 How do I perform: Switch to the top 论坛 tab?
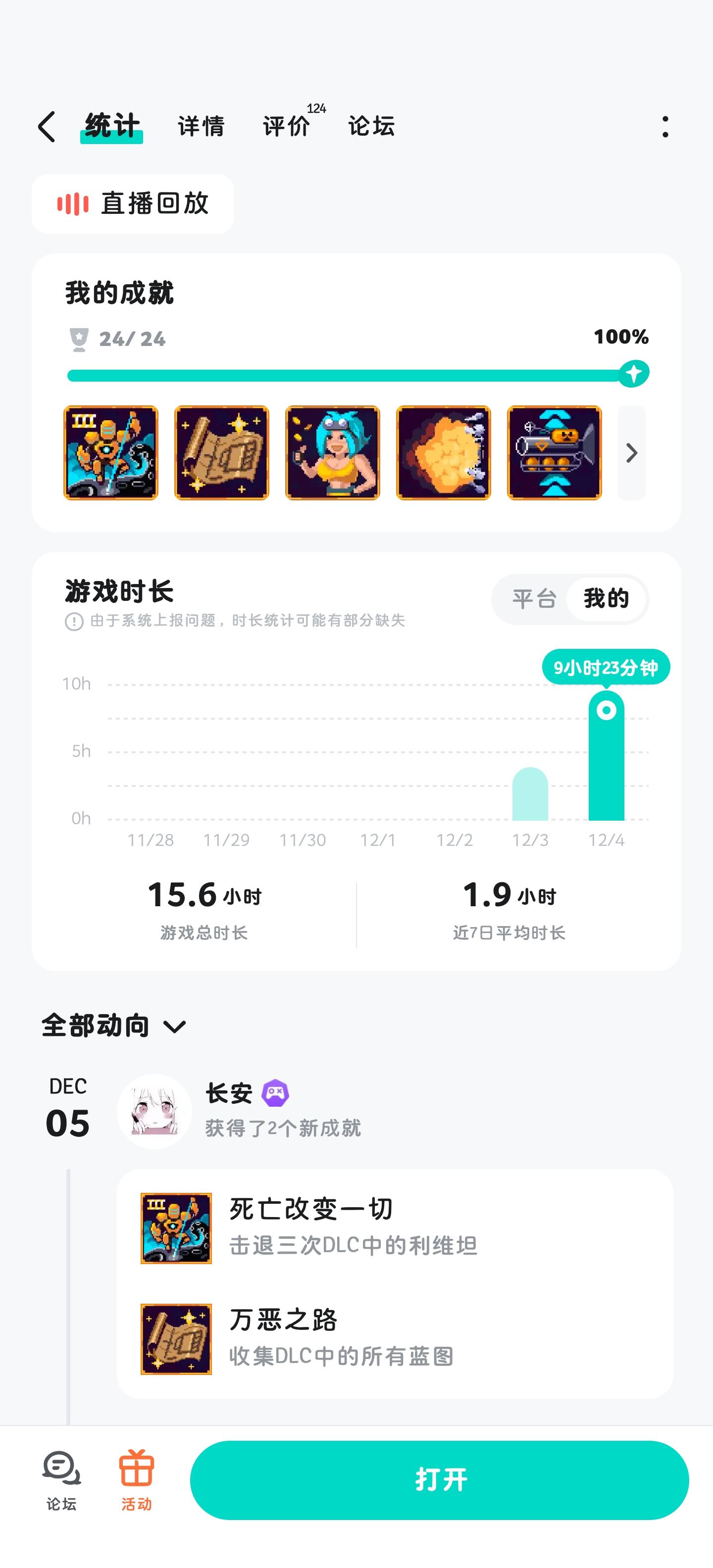point(371,127)
